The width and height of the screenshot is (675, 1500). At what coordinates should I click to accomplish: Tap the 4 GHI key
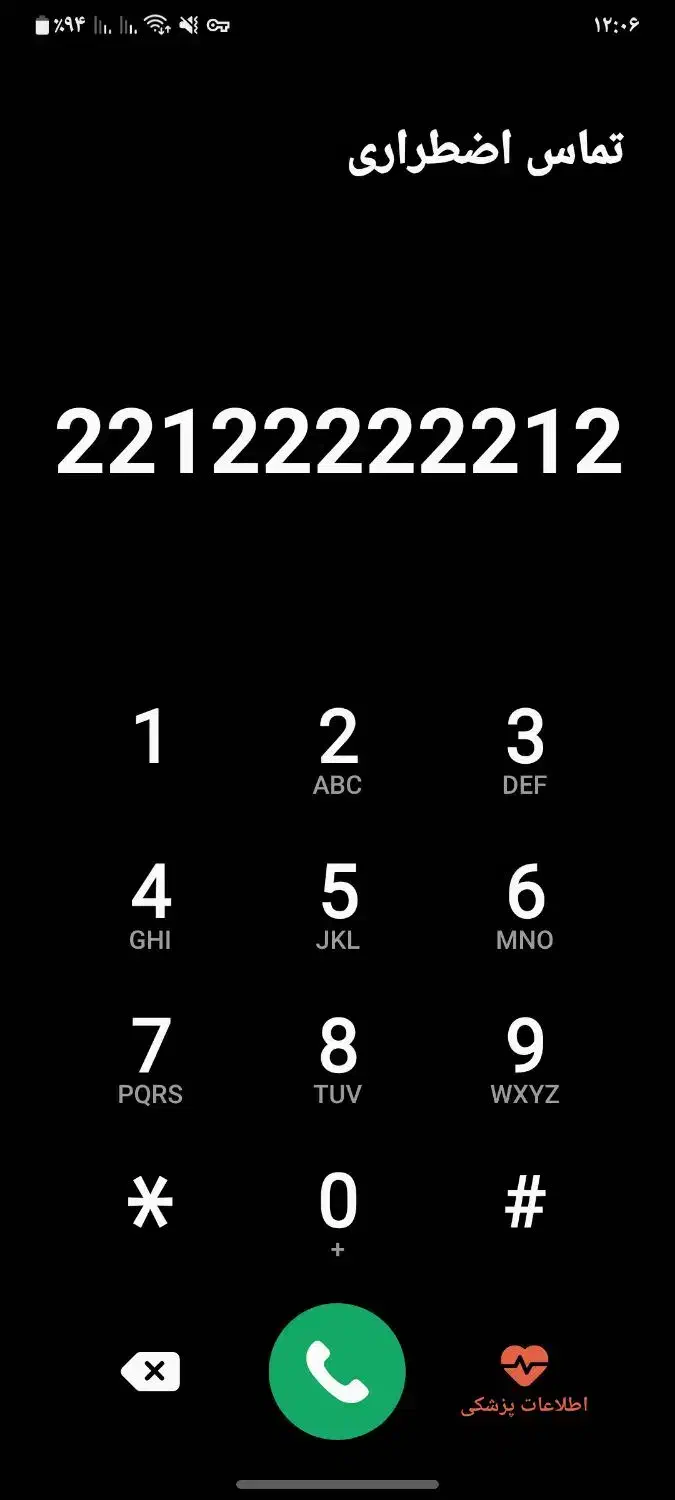[x=150, y=905]
